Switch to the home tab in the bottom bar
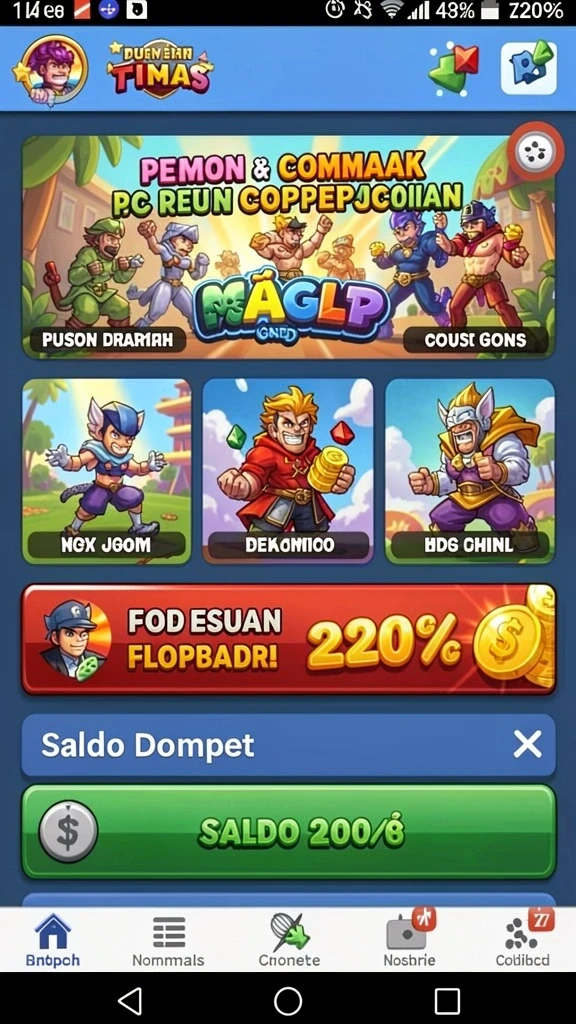 53,940
